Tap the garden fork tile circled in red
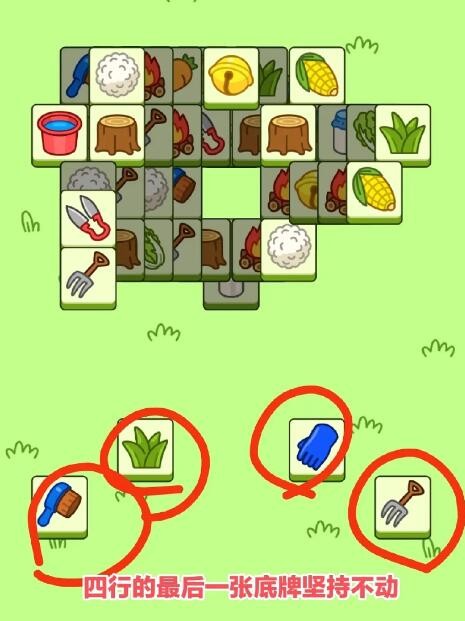 tap(403, 507)
